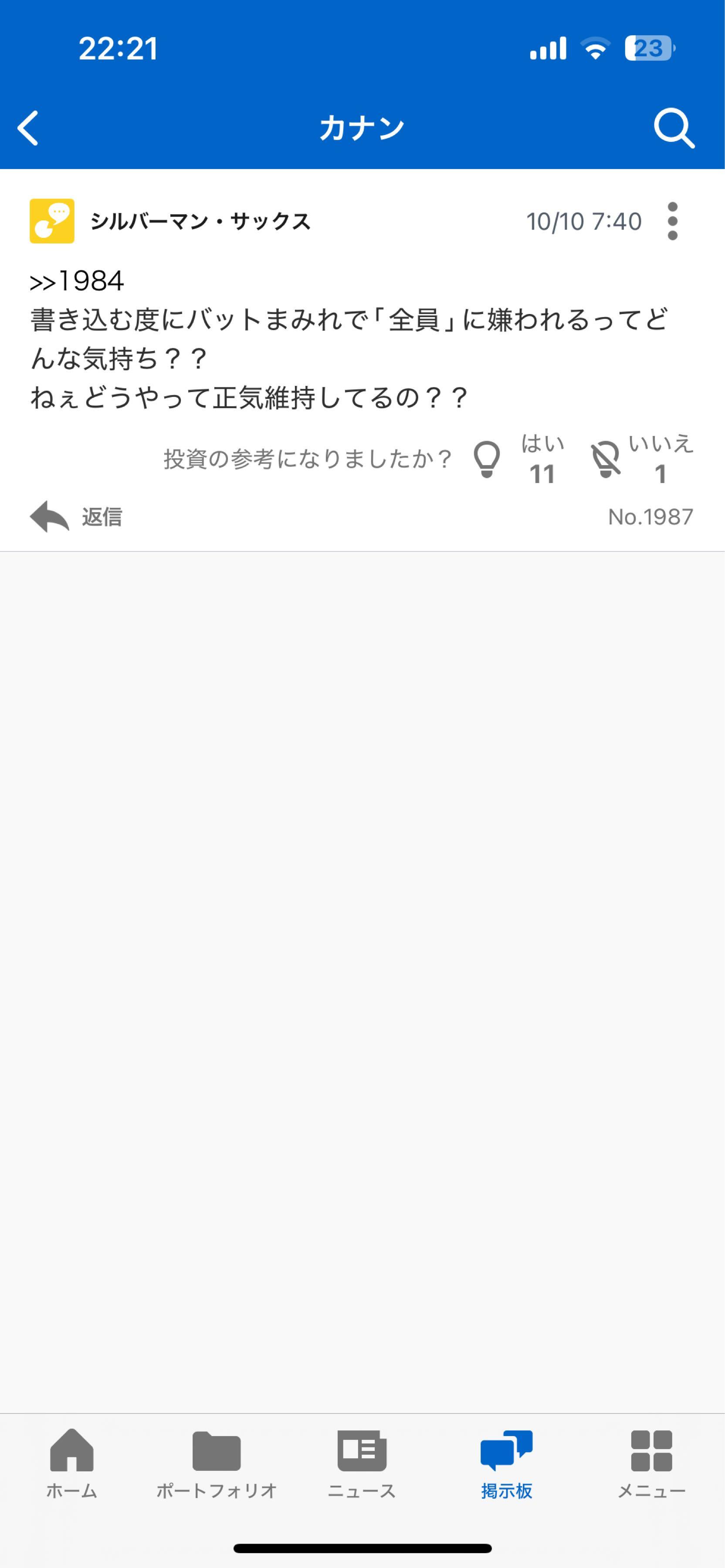
Task: Go back using the left chevron
Action: coord(27,127)
